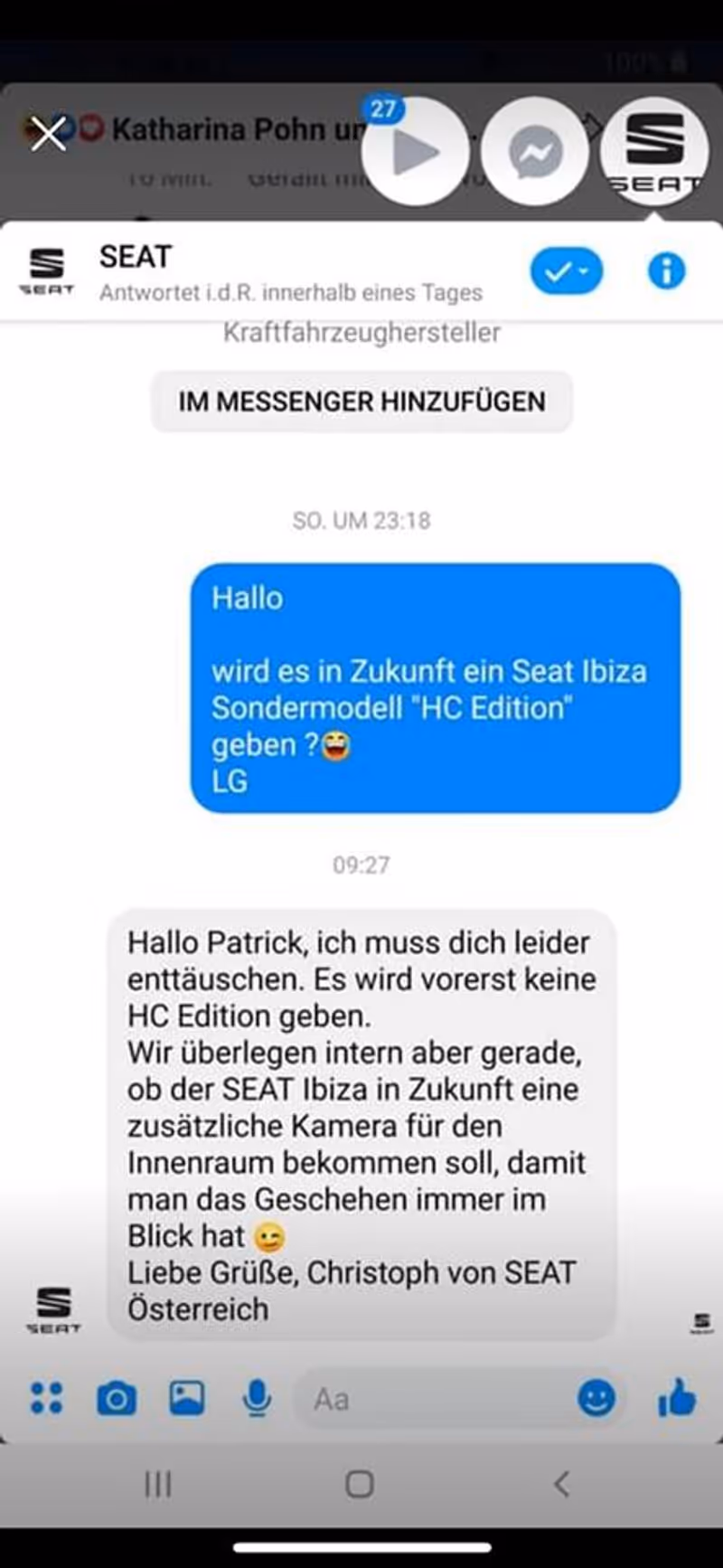Viewport: 723px width, 1568px height.
Task: Open the checkmark dropdown in the SEAT header
Action: pyautogui.click(x=567, y=270)
